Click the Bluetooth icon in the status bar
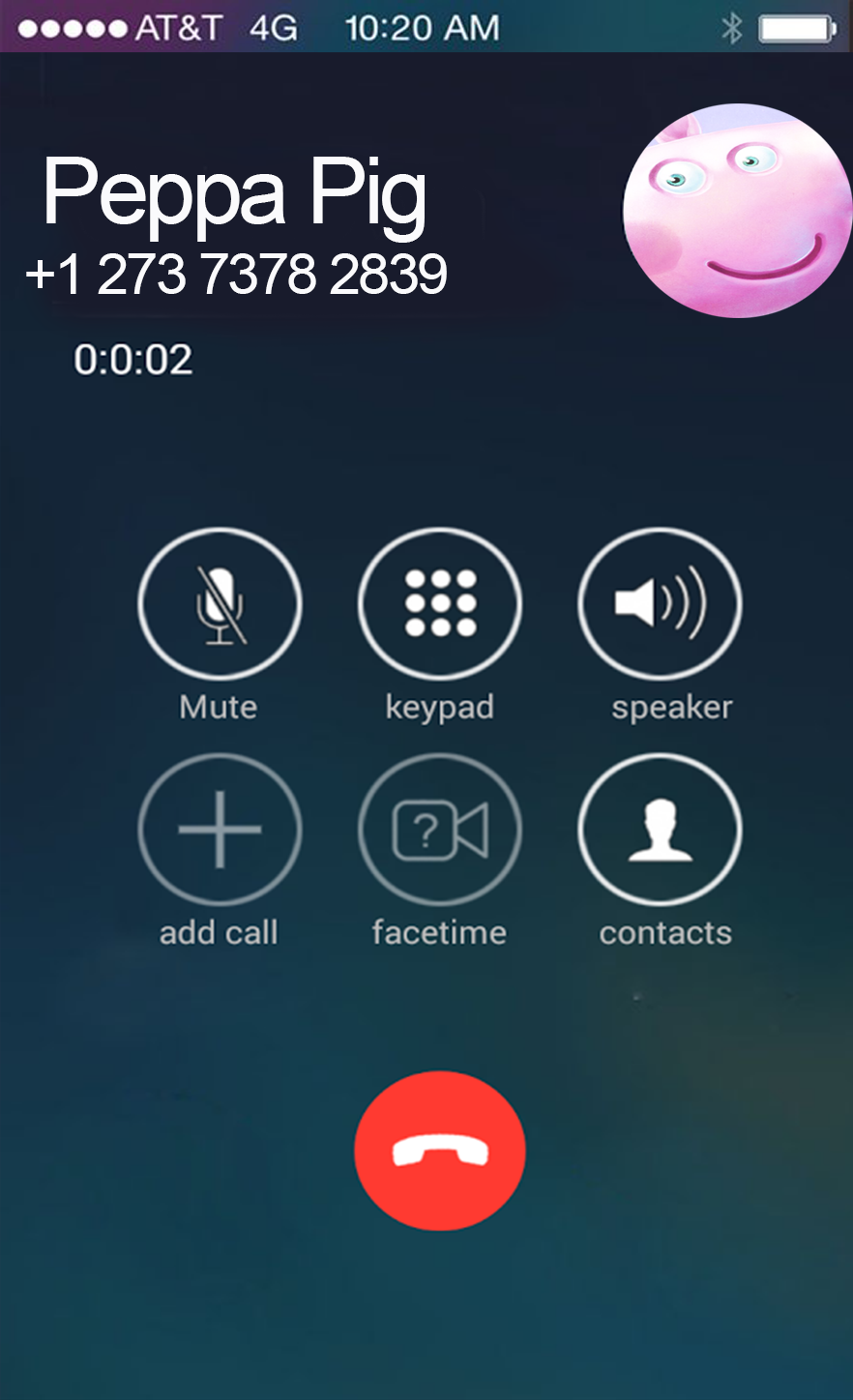Image resolution: width=853 pixels, height=1400 pixels. (x=732, y=28)
